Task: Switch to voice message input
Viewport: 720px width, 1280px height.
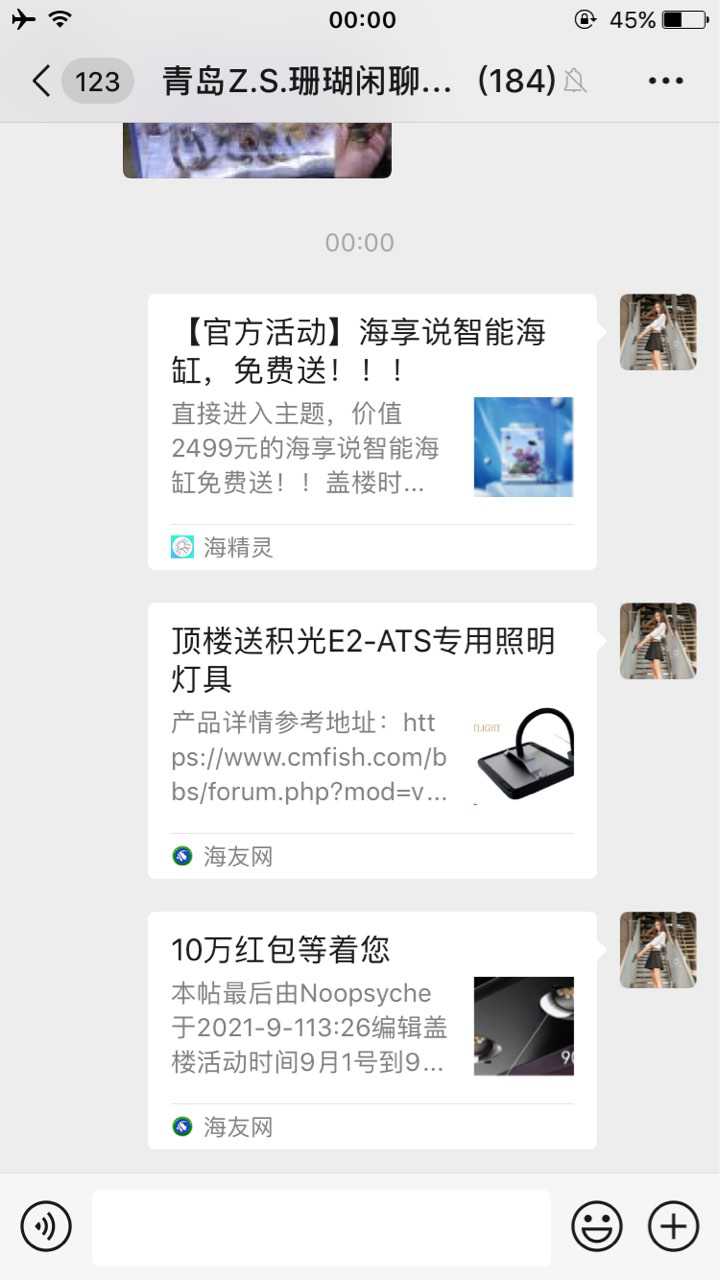Action: tap(46, 1226)
